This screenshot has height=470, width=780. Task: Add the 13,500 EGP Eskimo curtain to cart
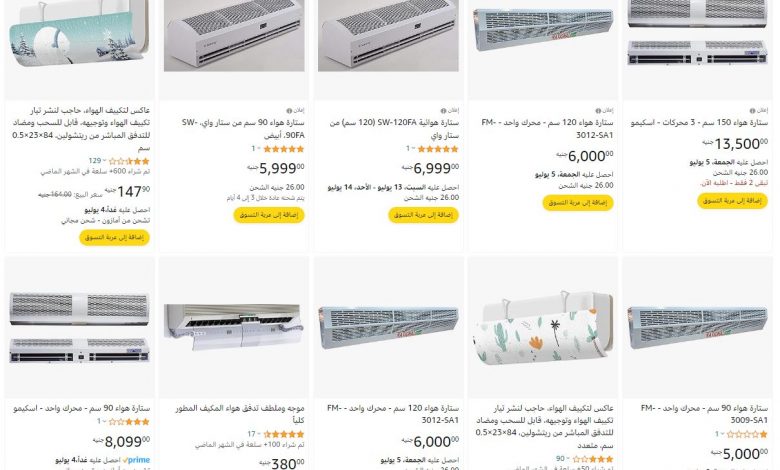point(732,201)
